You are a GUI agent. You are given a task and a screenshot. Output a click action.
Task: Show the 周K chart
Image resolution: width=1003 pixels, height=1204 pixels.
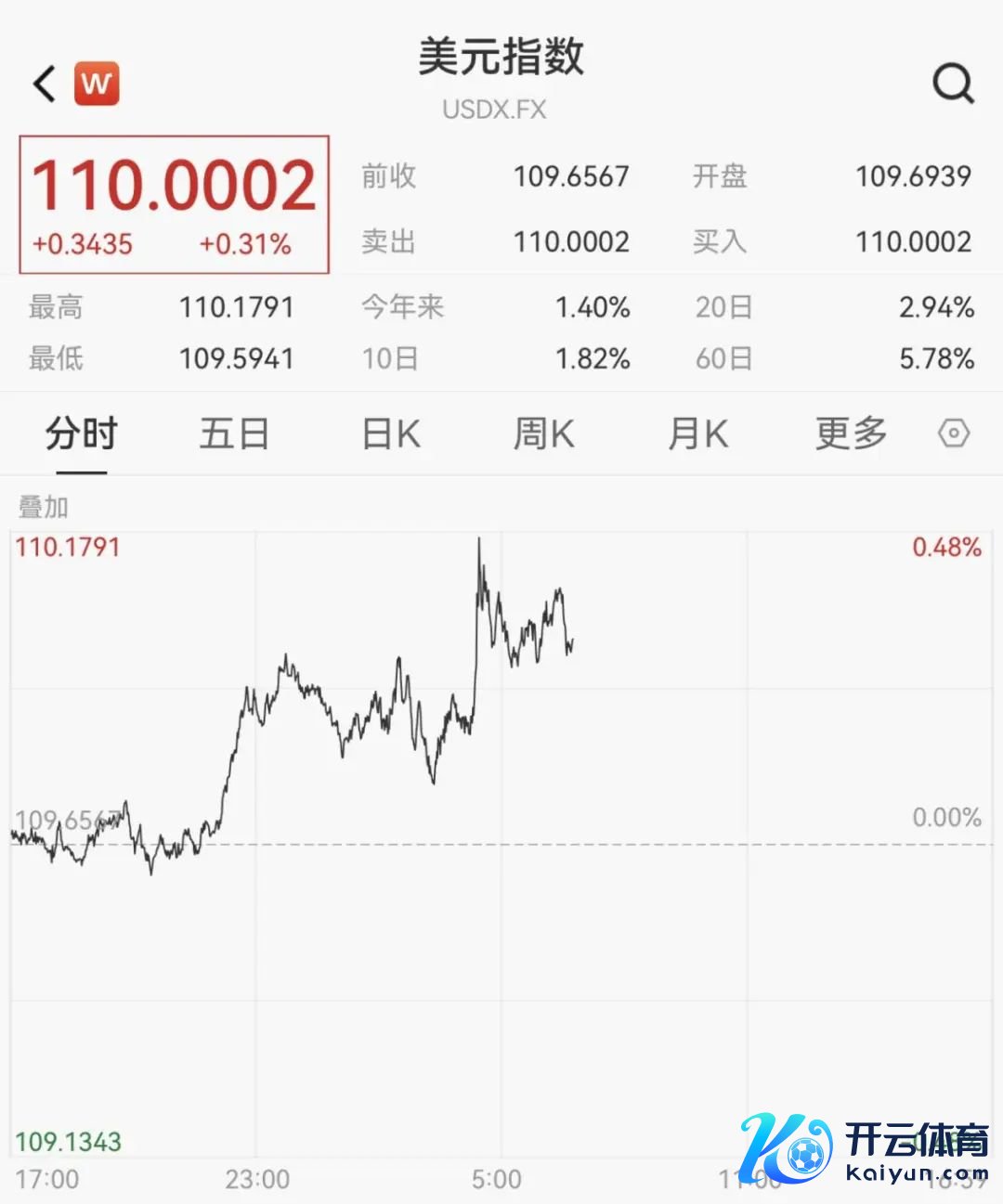click(544, 434)
